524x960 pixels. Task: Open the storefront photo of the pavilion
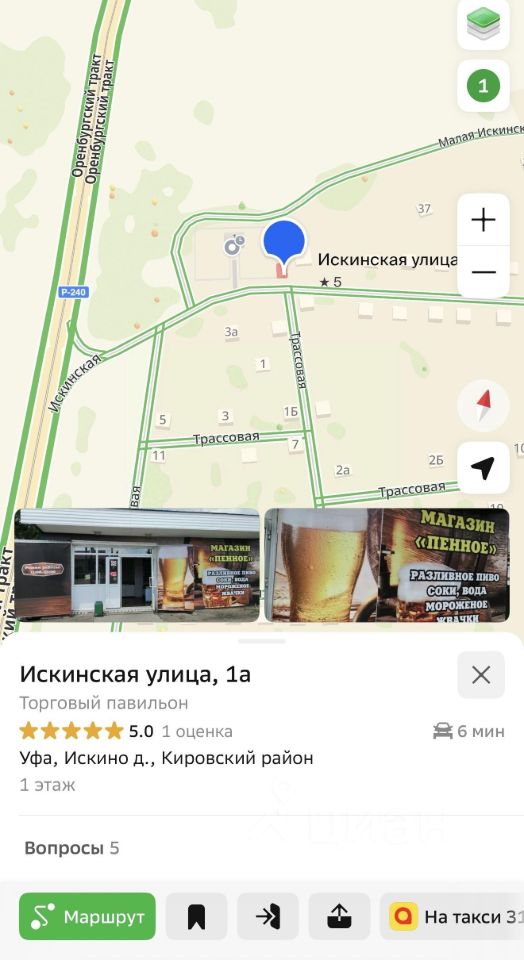coord(137,565)
